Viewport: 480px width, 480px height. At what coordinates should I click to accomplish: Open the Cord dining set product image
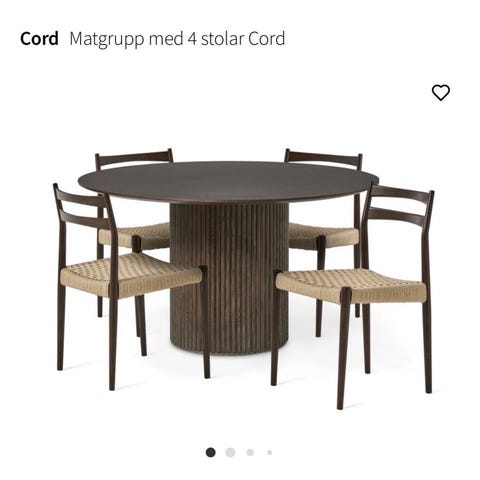pyautogui.click(x=243, y=279)
